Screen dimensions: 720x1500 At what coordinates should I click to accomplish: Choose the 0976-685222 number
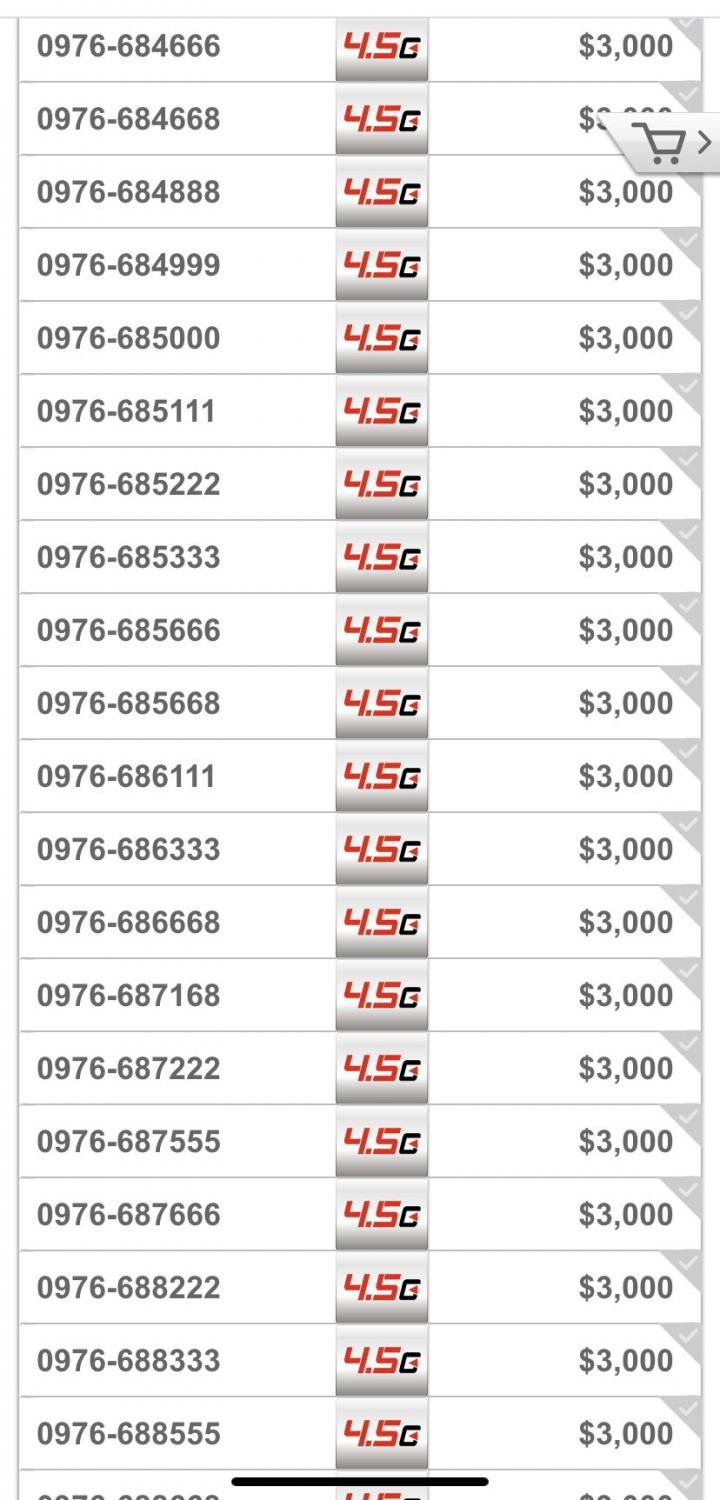click(x=360, y=484)
